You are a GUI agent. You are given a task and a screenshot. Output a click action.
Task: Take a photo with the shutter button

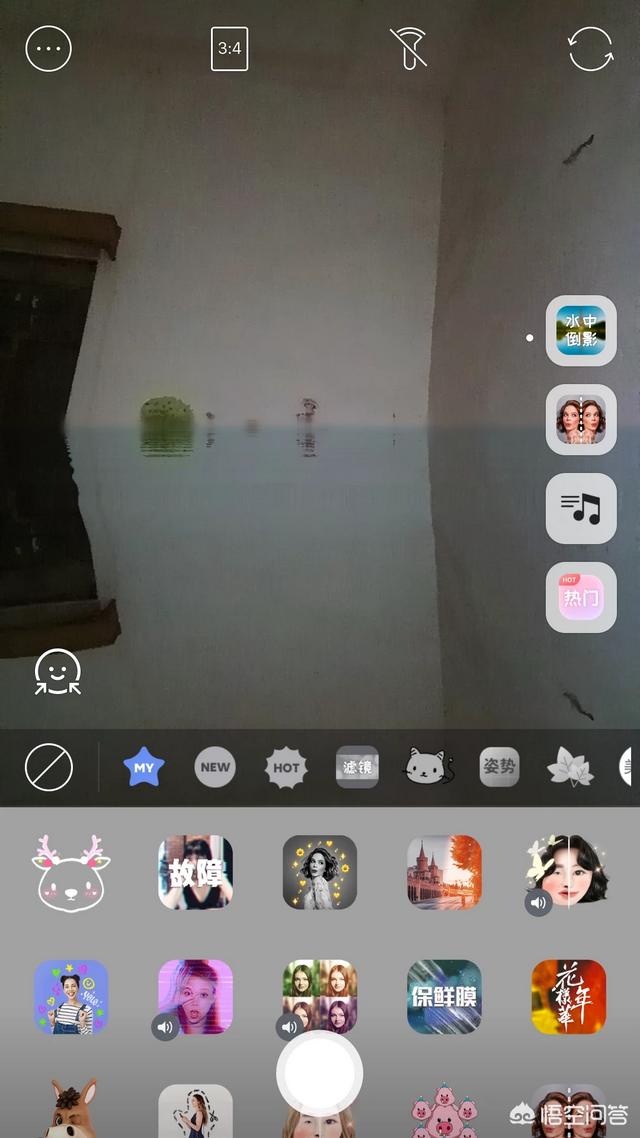(319, 1073)
